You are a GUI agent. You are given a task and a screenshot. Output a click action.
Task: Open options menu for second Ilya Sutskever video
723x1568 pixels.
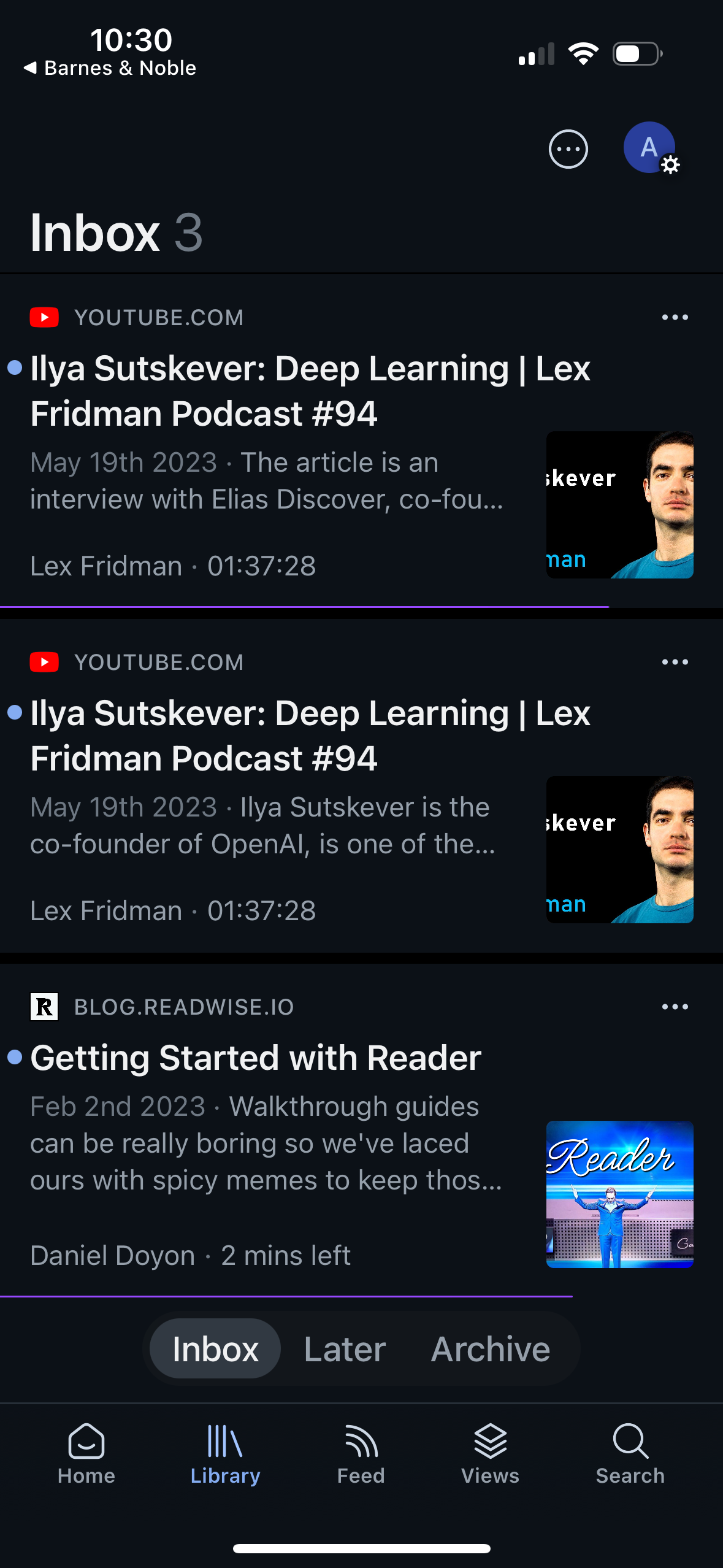pos(674,661)
